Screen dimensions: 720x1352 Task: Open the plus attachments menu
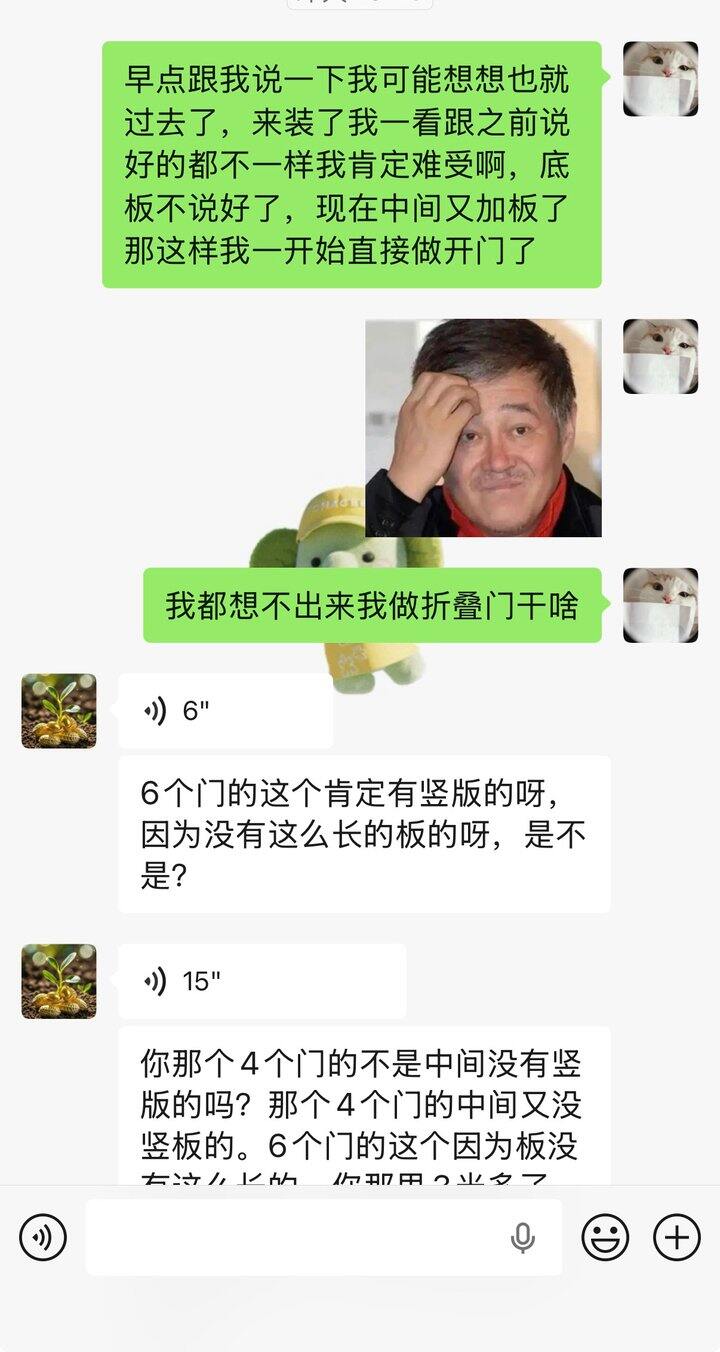tap(677, 1238)
